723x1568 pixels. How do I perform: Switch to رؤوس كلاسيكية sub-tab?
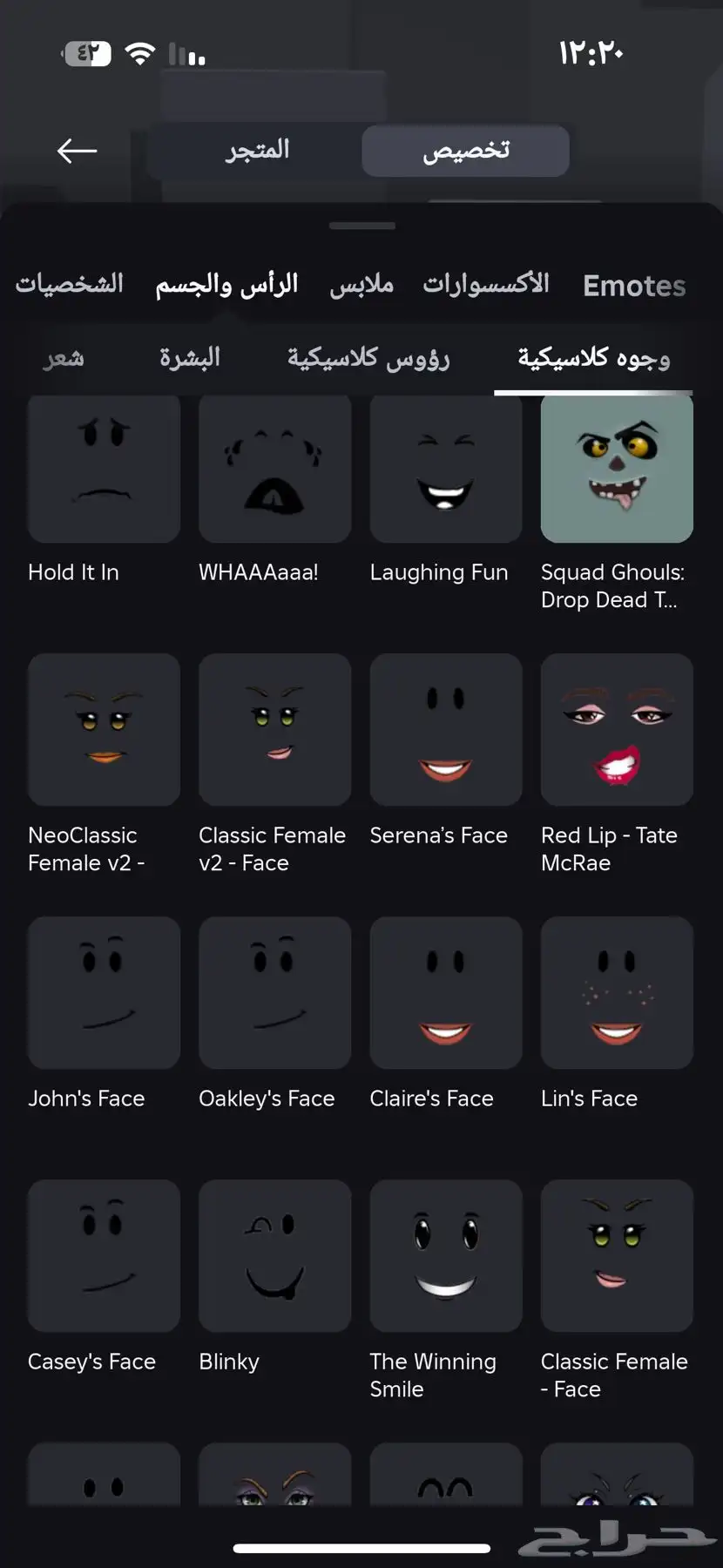368,358
